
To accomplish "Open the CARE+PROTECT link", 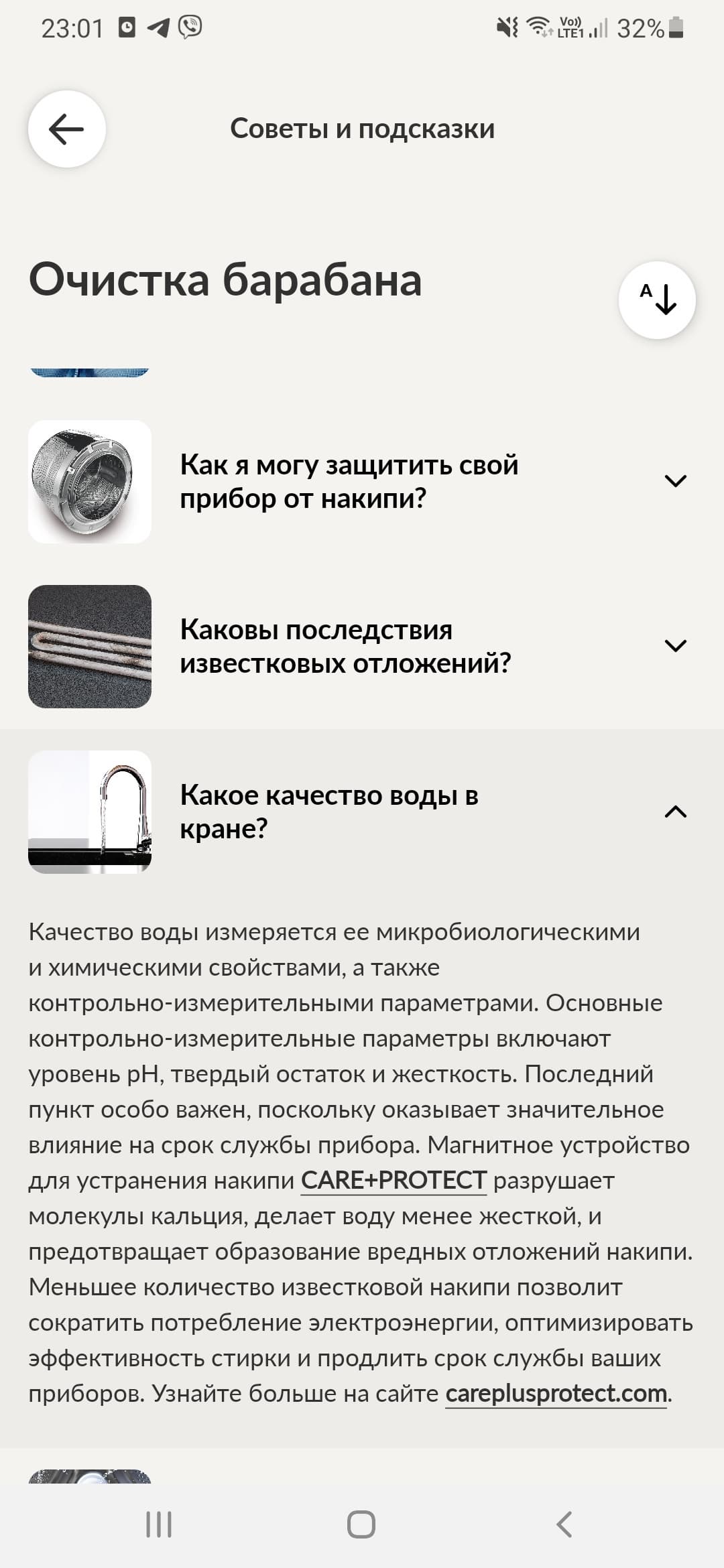I will [394, 1180].
